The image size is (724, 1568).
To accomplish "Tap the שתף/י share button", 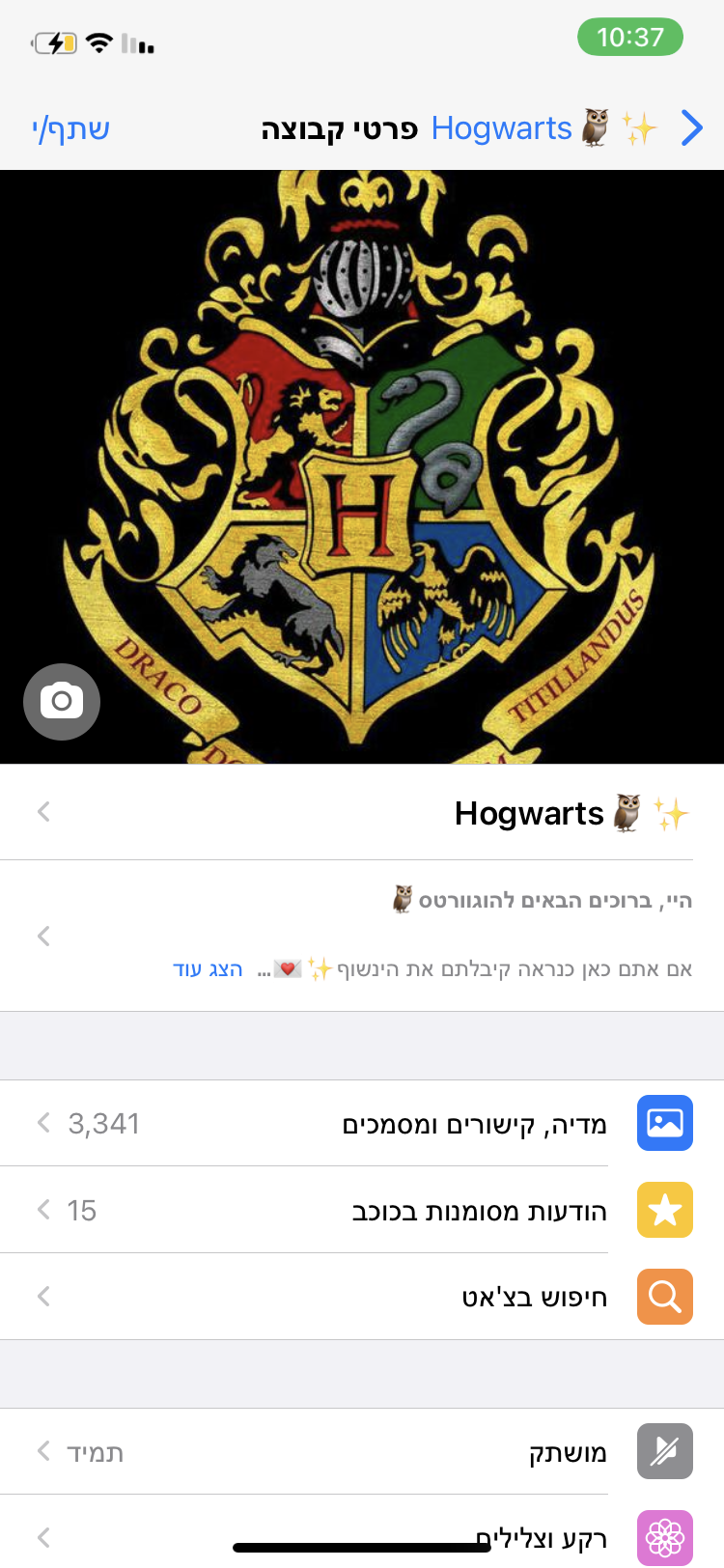I will click(x=70, y=128).
